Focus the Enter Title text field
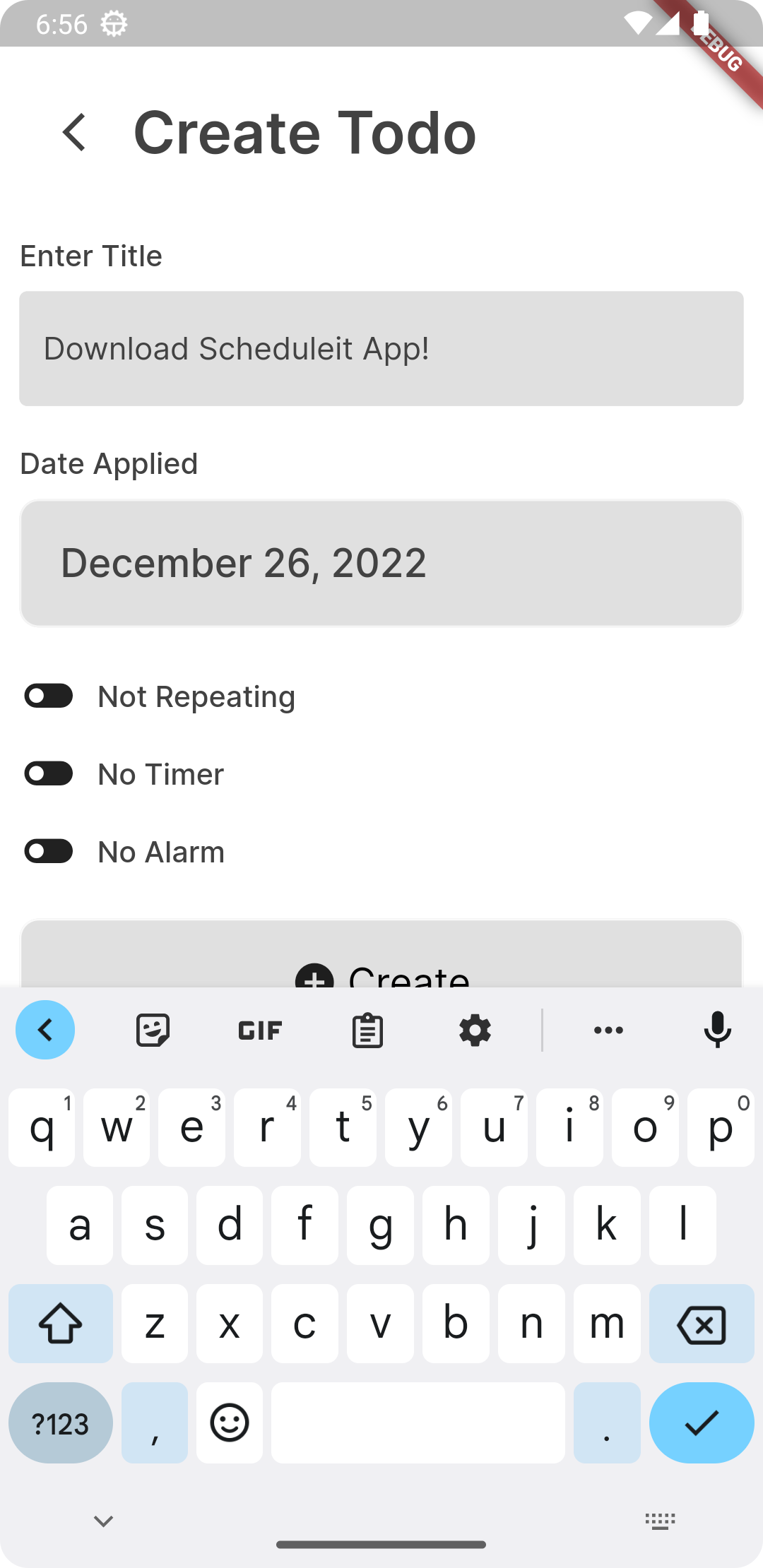Image resolution: width=763 pixels, height=1568 pixels. 381,349
